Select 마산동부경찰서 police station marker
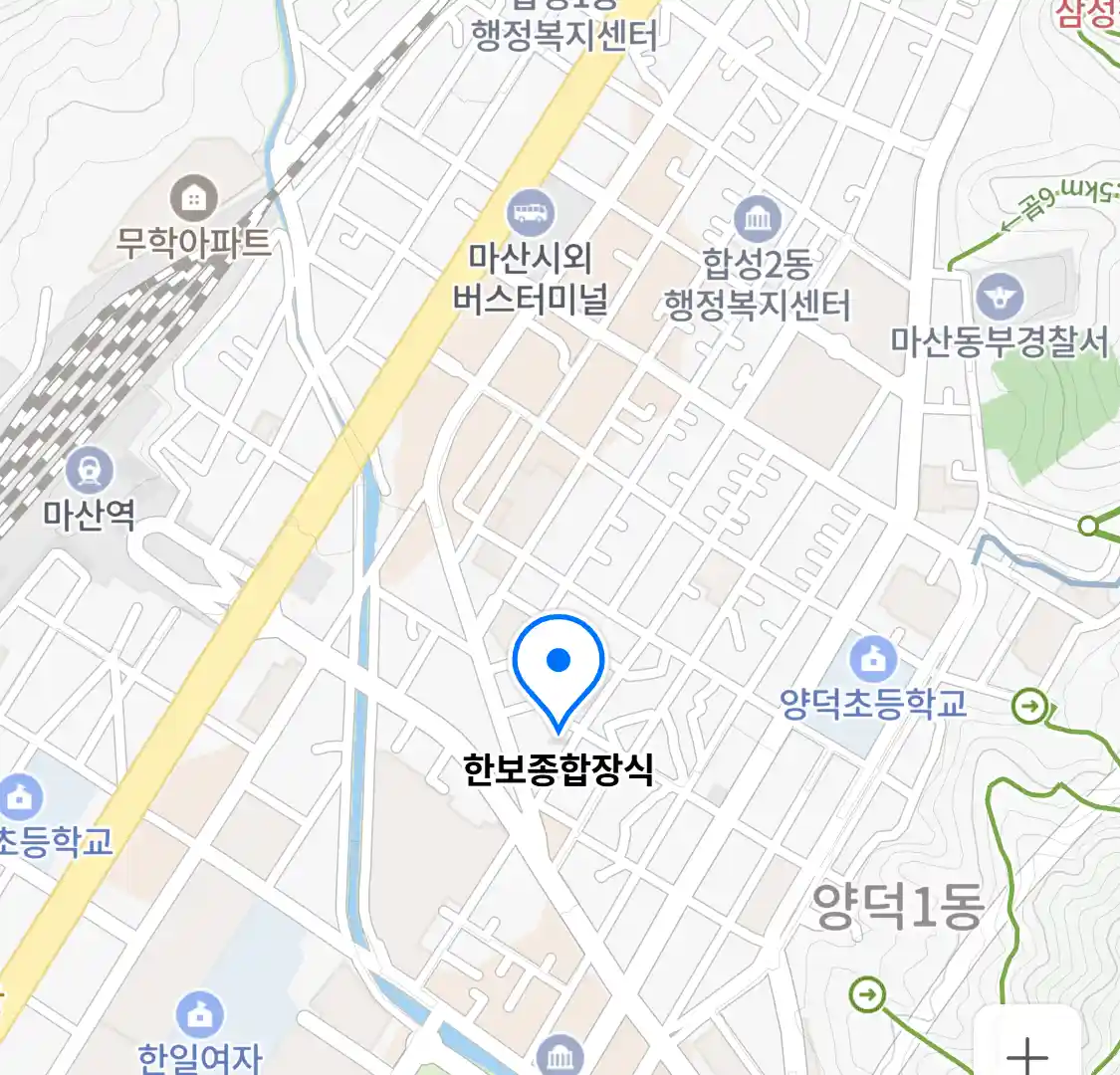 pos(1001,296)
